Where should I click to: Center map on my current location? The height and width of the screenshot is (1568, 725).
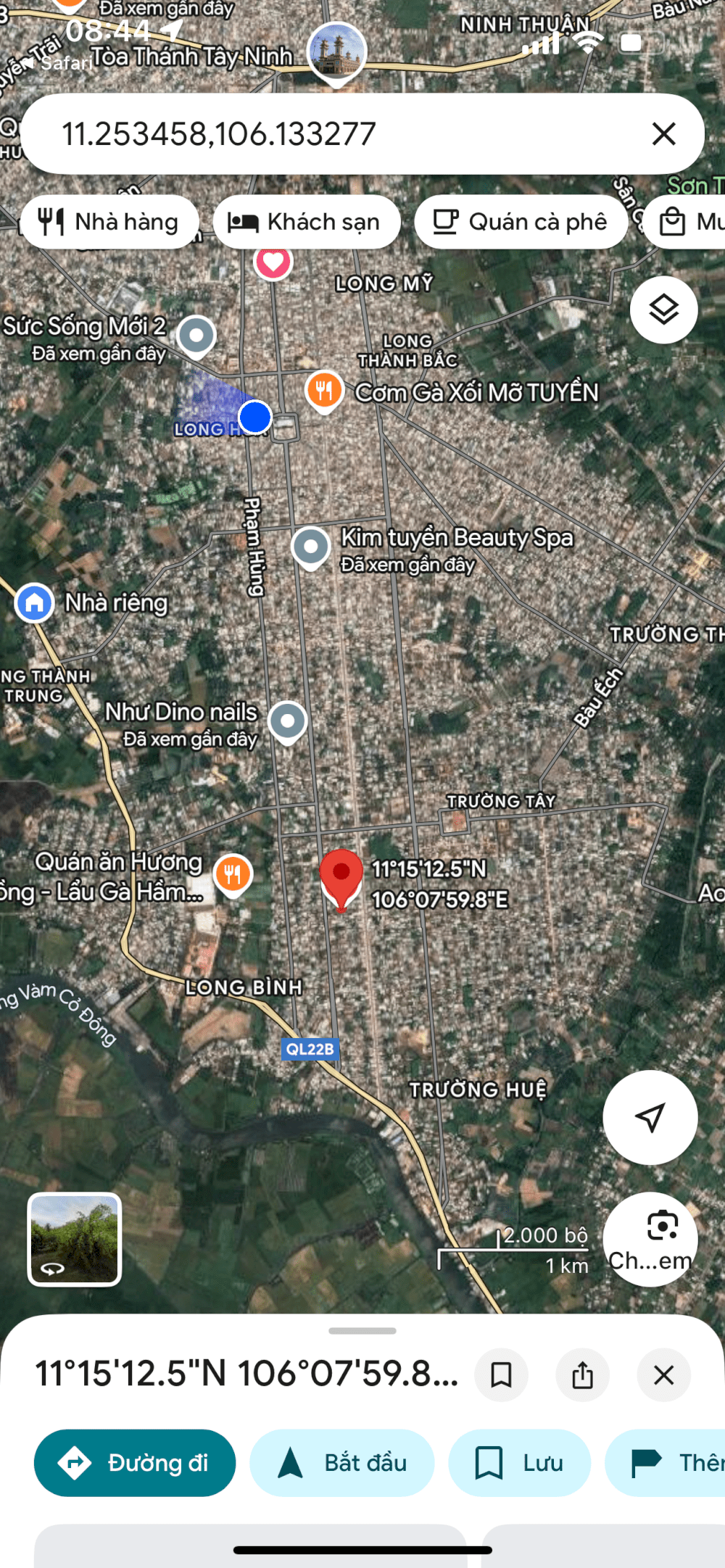650,1117
